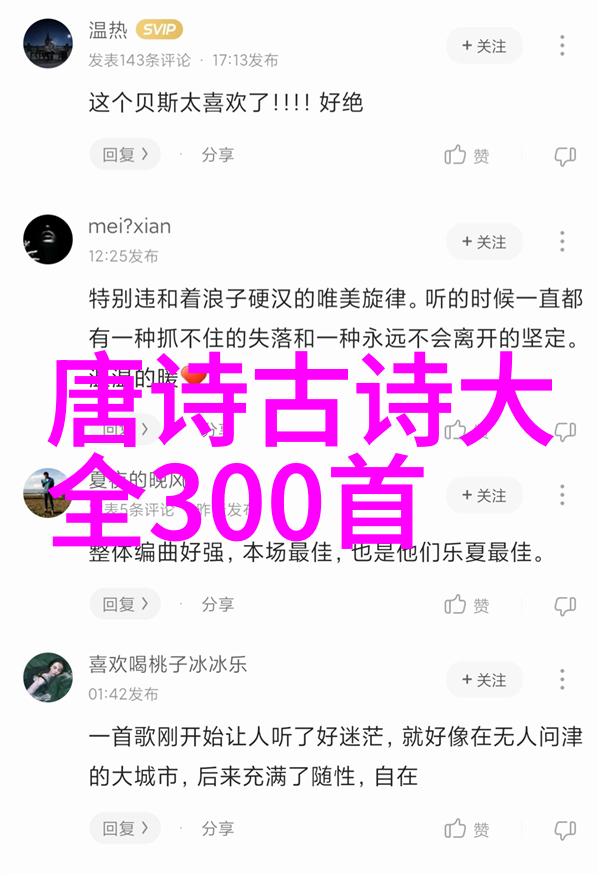Like the 整体编曲好强 comment
Image resolution: width=600 pixels, height=876 pixels.
pos(467,604)
